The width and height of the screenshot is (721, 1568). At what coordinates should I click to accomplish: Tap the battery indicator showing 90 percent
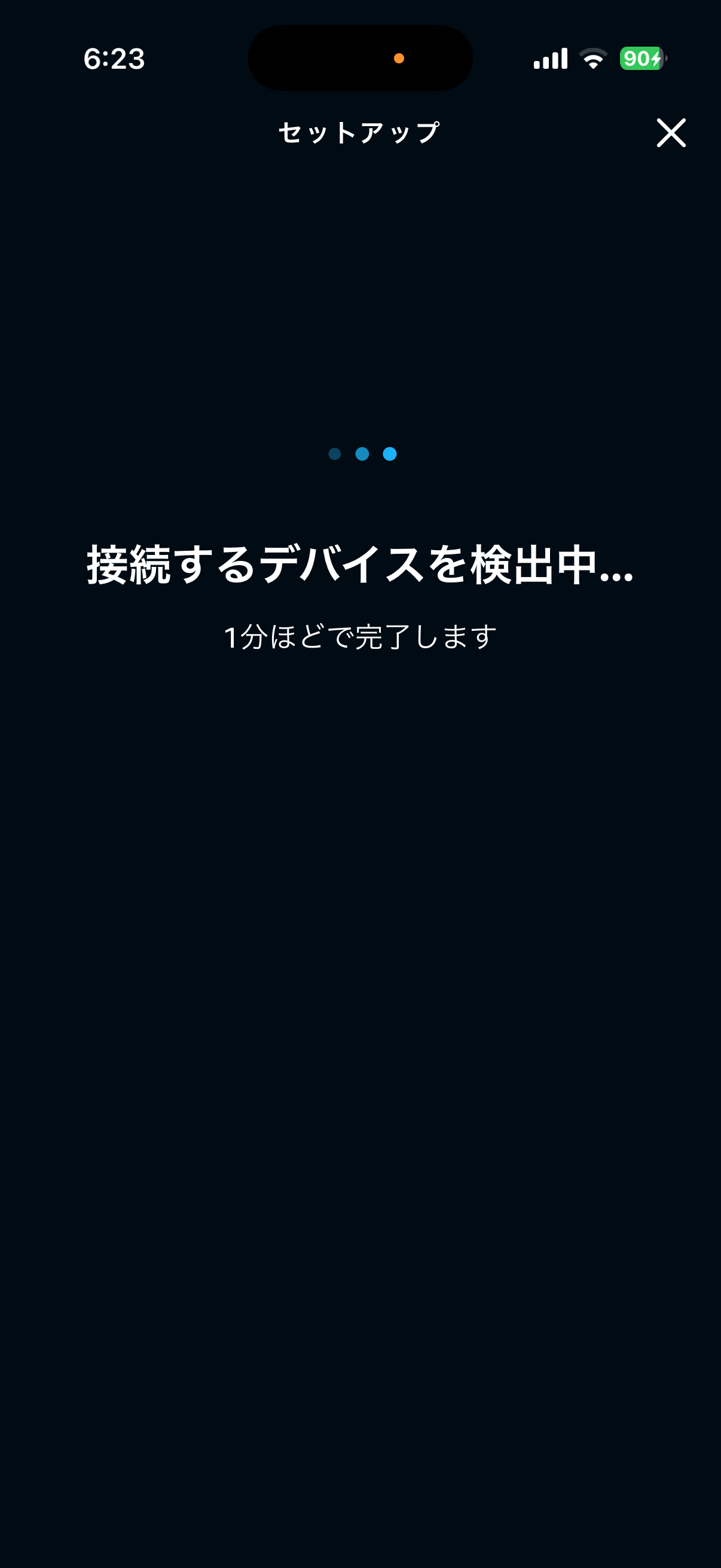tap(640, 58)
